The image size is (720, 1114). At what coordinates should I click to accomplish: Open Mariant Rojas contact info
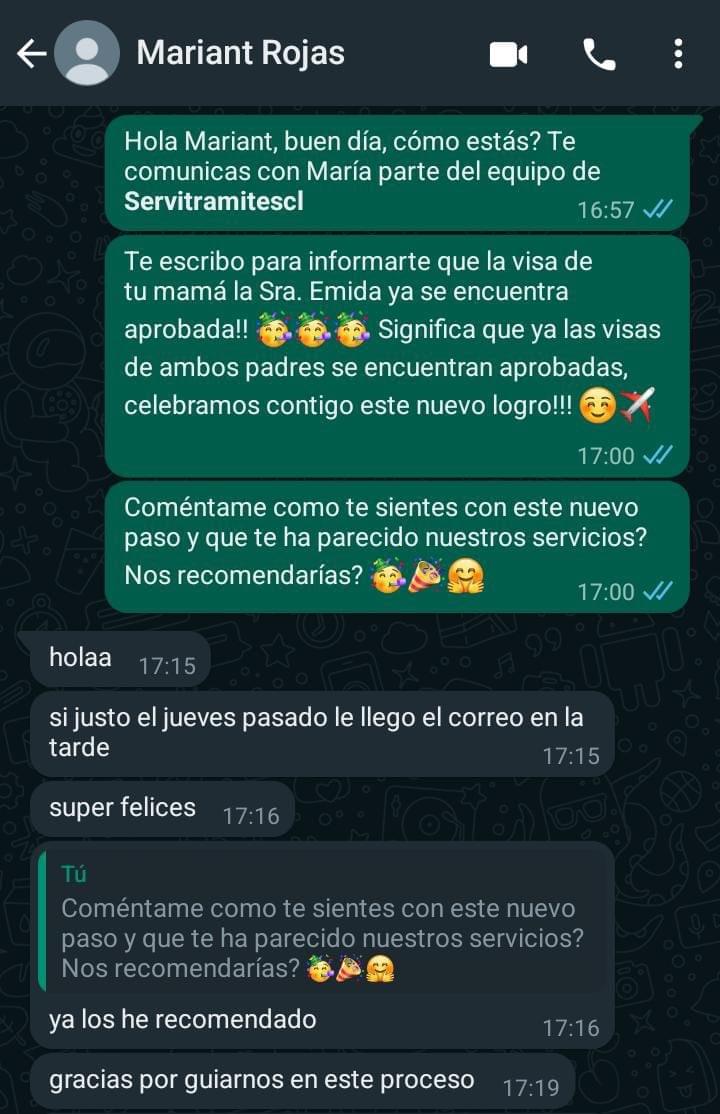pyautogui.click(x=240, y=53)
